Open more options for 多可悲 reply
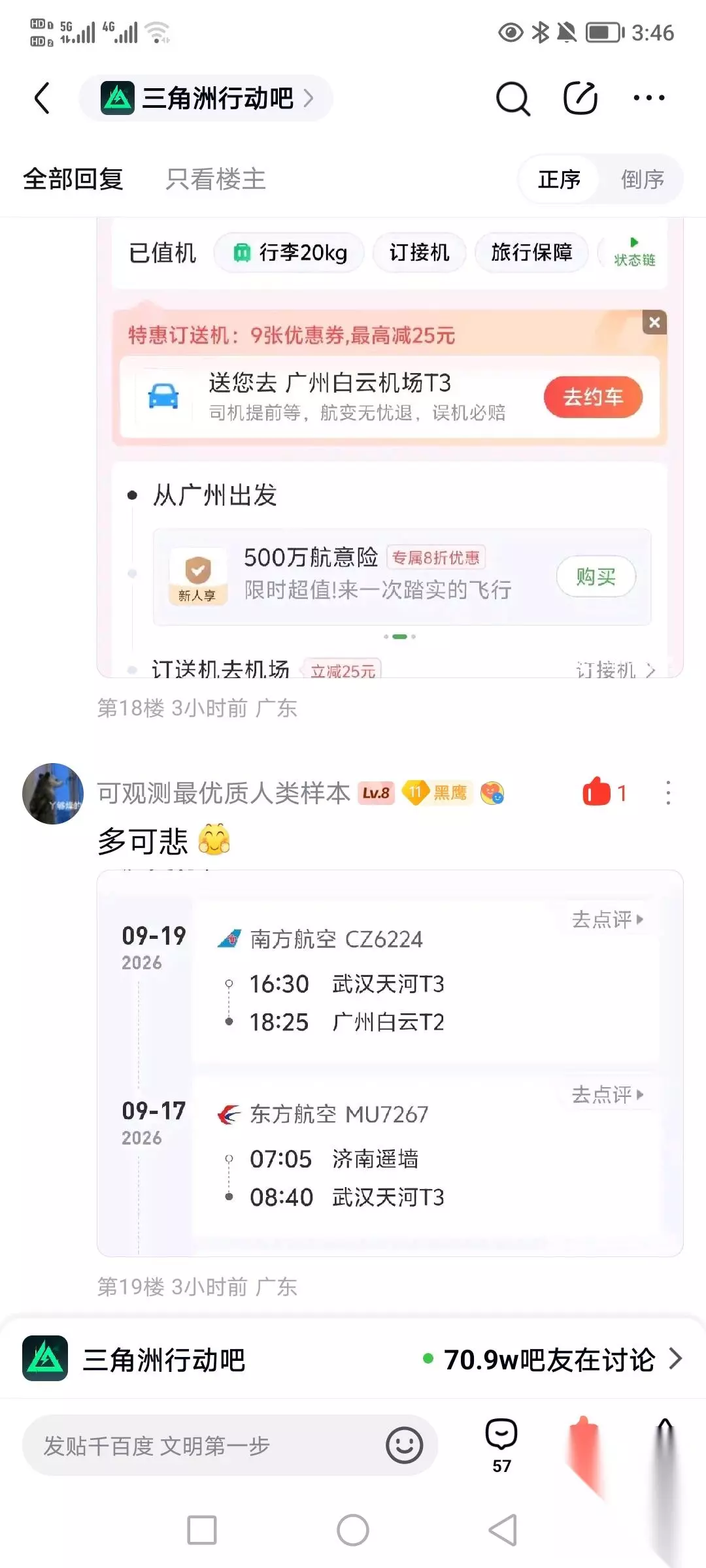This screenshot has height=1568, width=706. click(x=667, y=792)
